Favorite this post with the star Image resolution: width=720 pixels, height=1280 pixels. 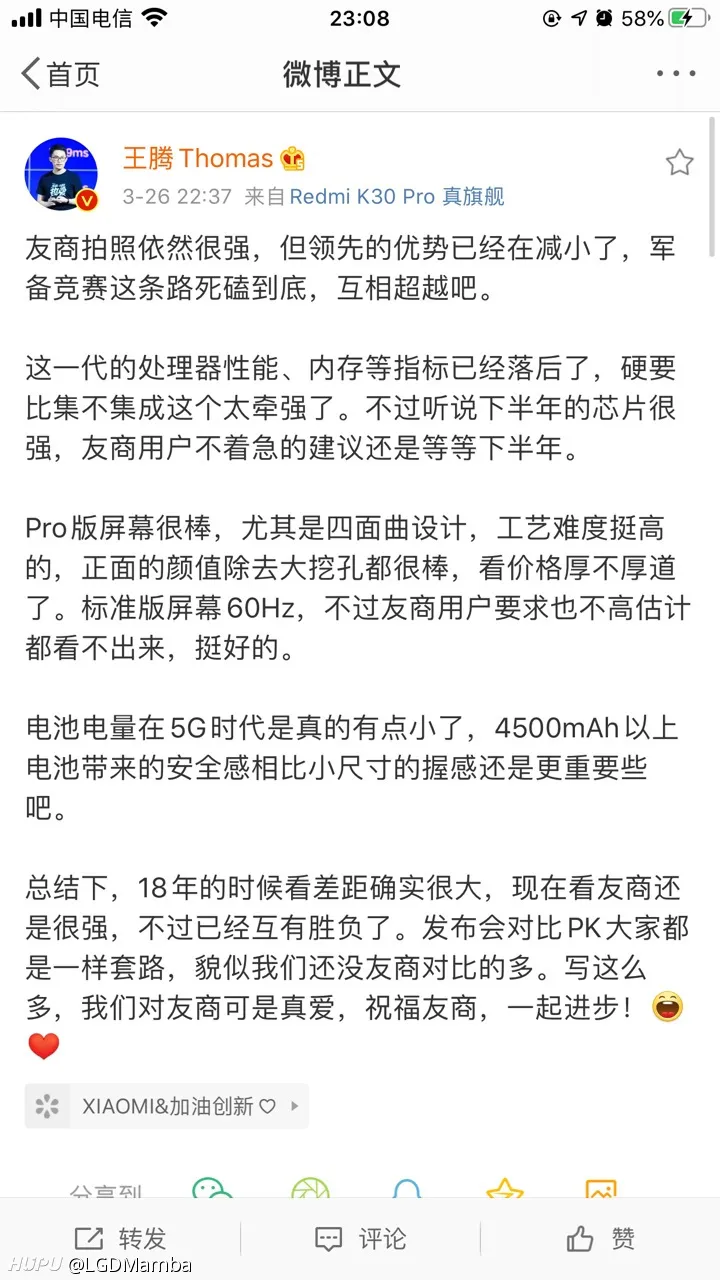coord(679,163)
